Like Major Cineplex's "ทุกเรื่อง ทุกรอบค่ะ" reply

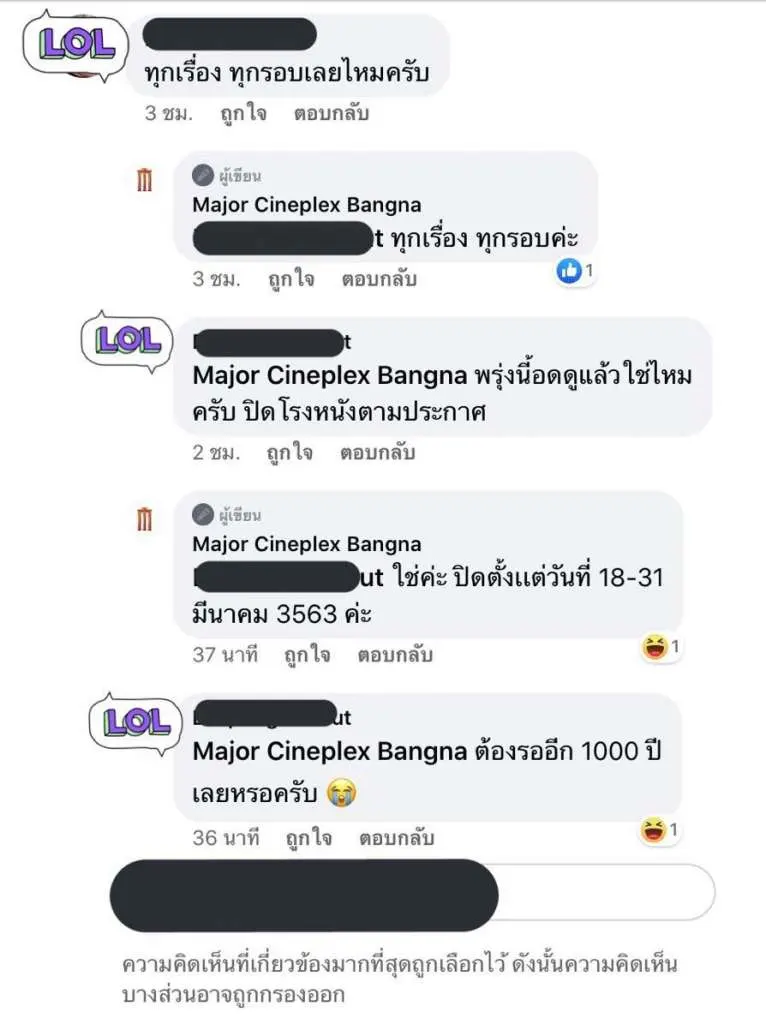291,279
